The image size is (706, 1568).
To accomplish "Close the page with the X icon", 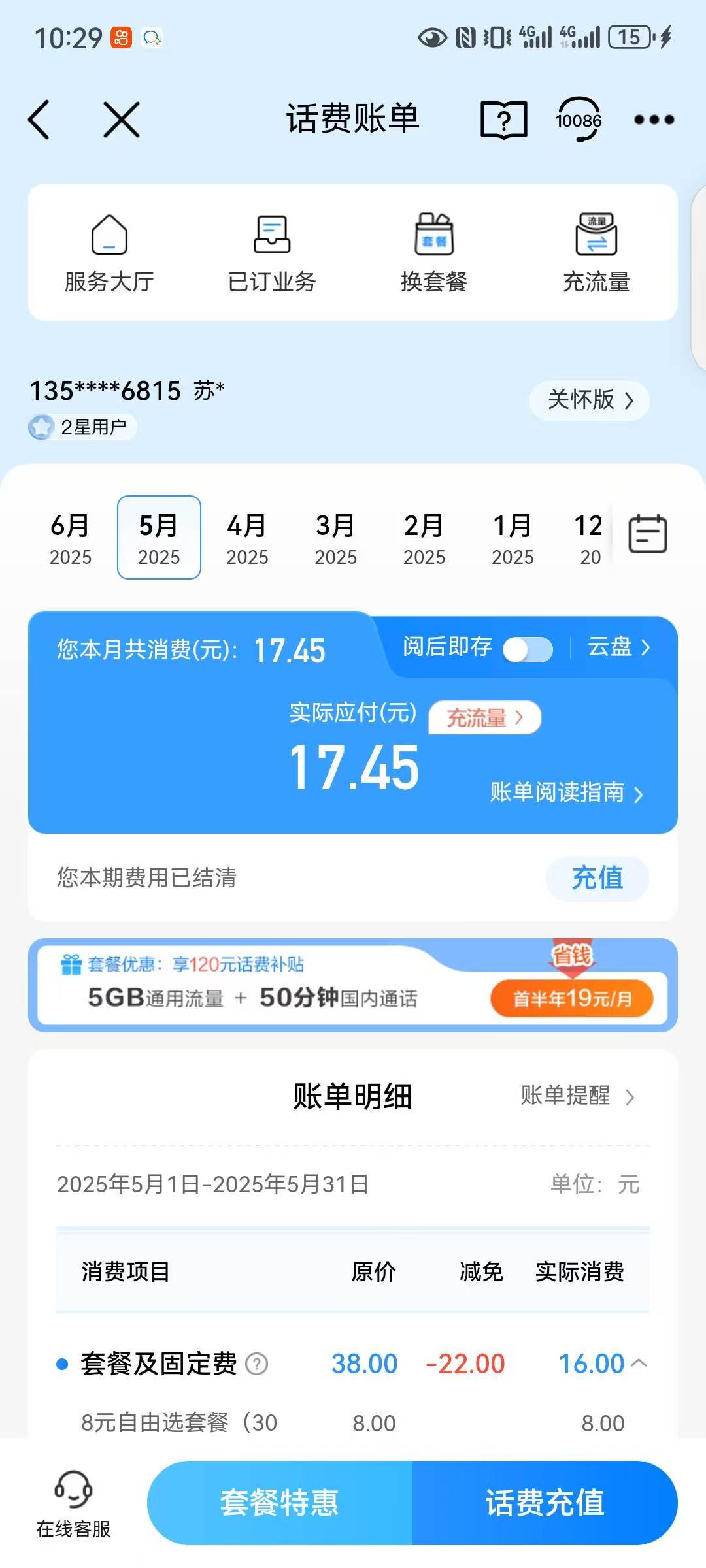I will coord(122,120).
